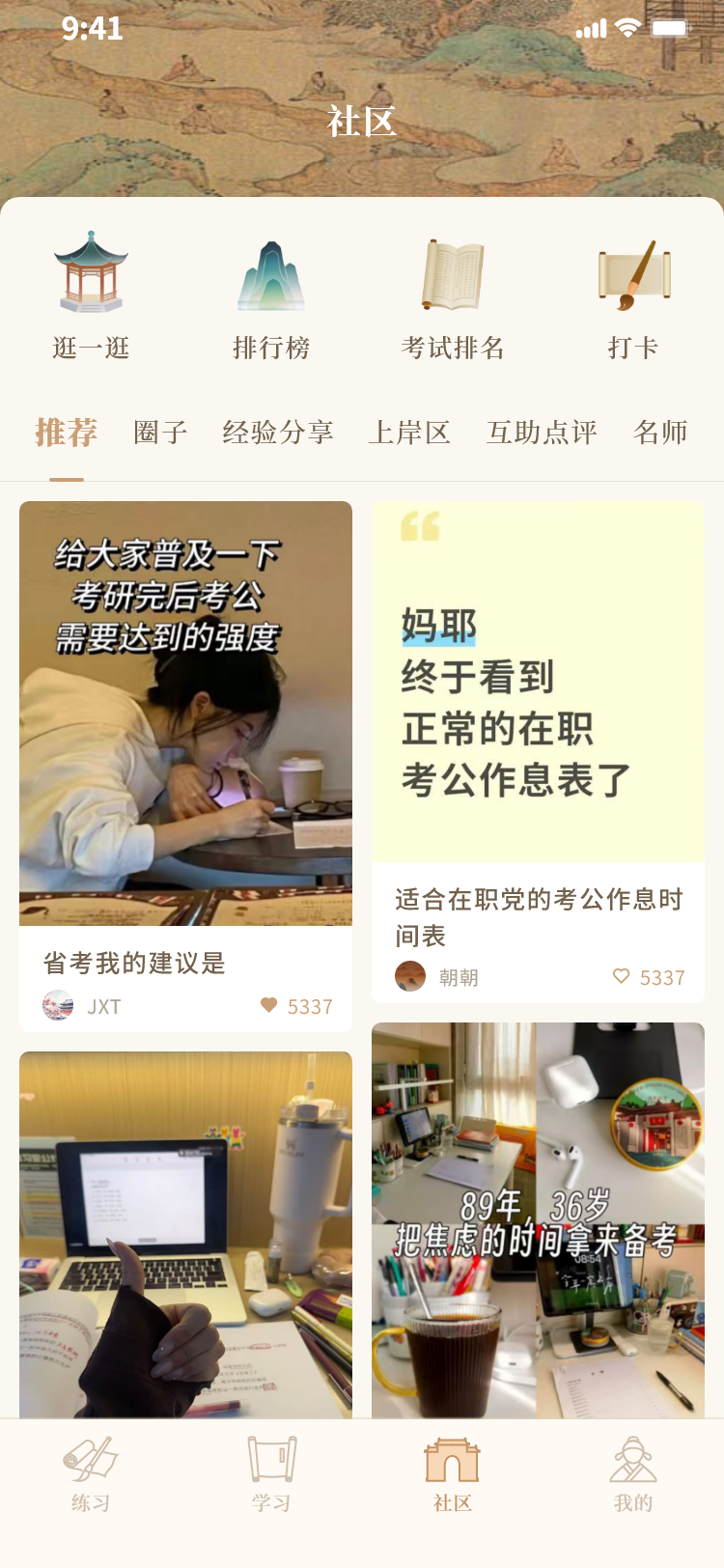Open the 逛一逛 pavilion icon
This screenshot has width=724, height=1568.
click(90, 275)
